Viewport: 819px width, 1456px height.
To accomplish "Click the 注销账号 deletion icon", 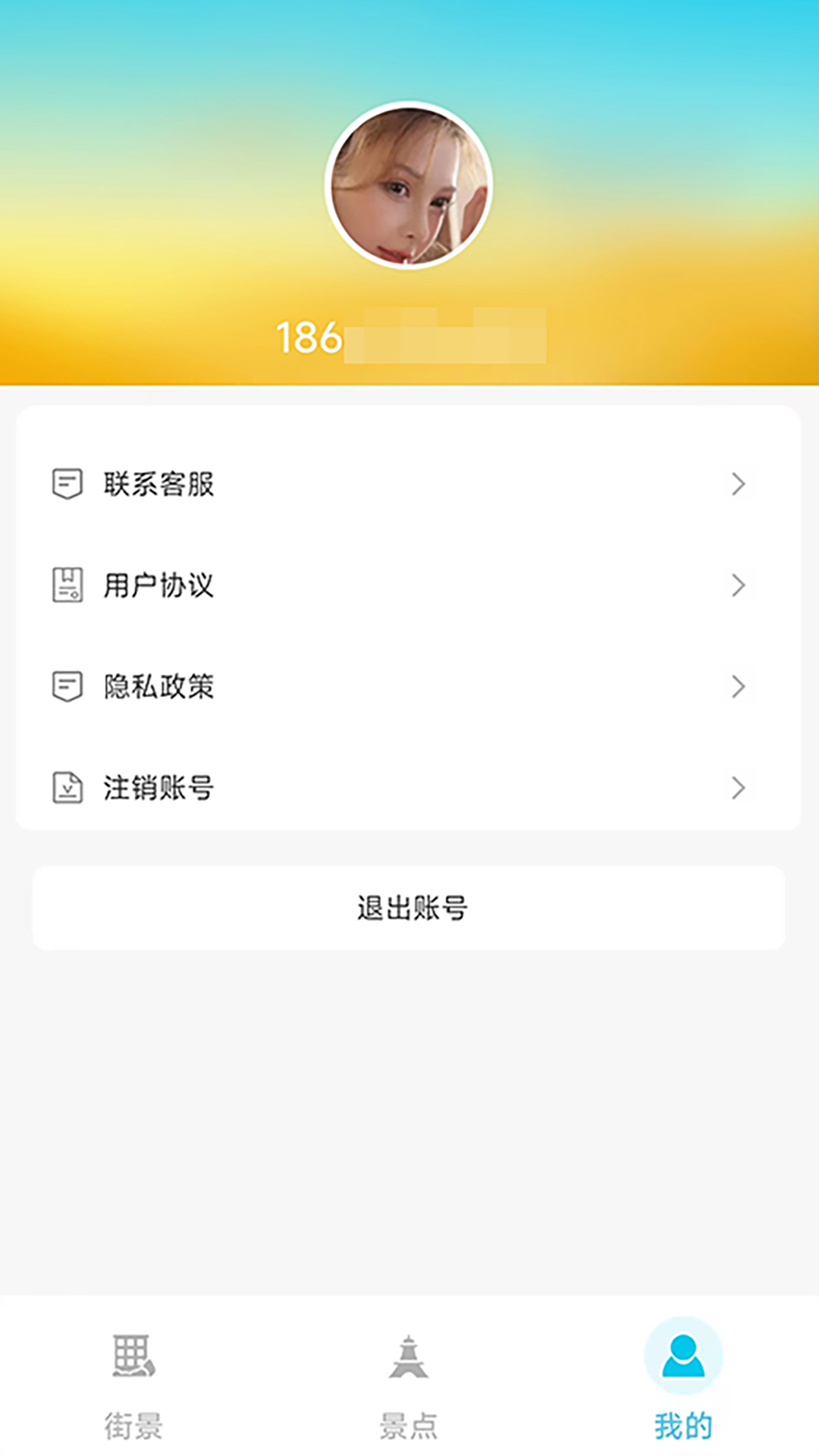I will pos(67,788).
